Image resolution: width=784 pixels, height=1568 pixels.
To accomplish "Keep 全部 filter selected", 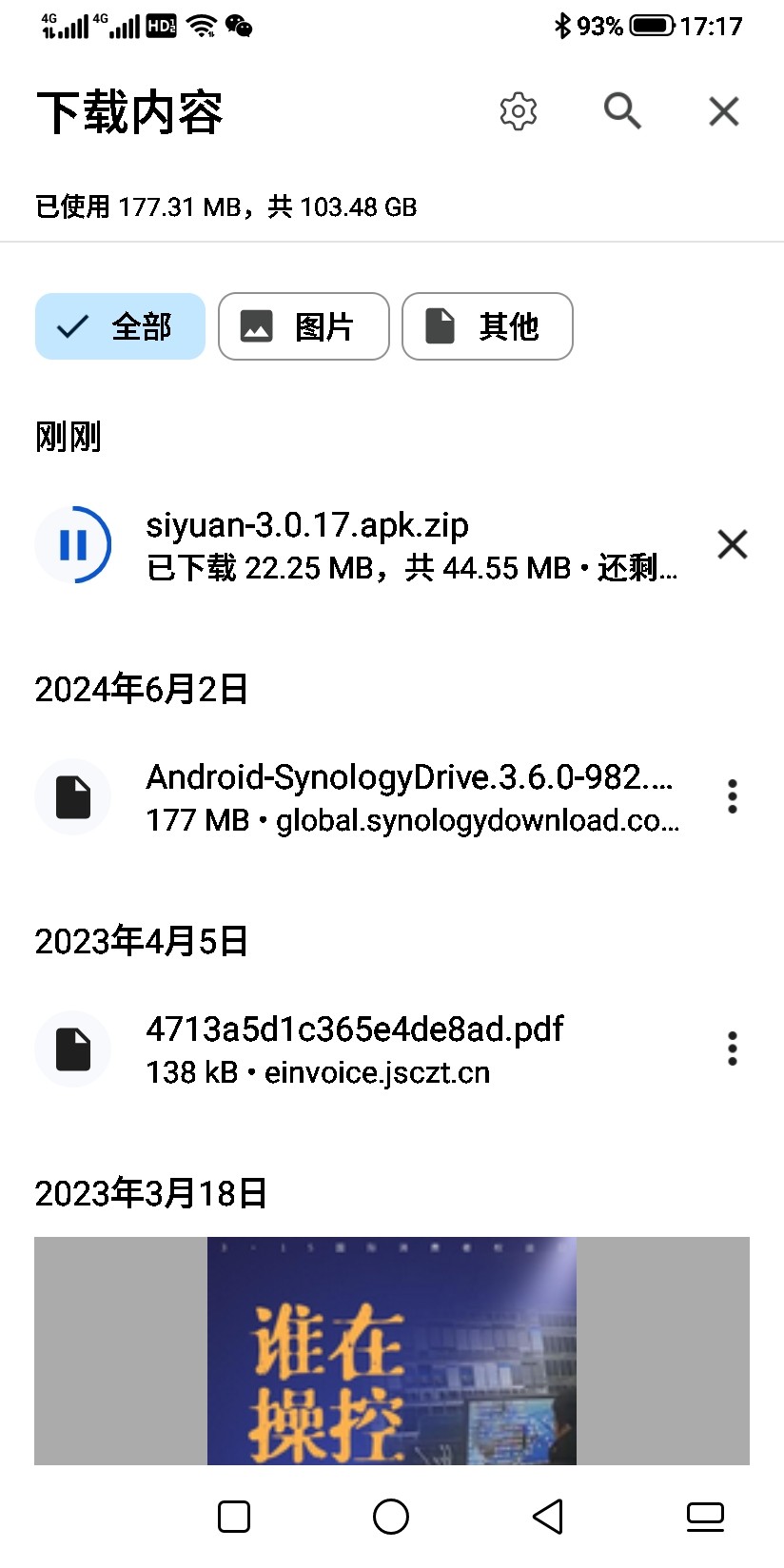I will [x=120, y=326].
